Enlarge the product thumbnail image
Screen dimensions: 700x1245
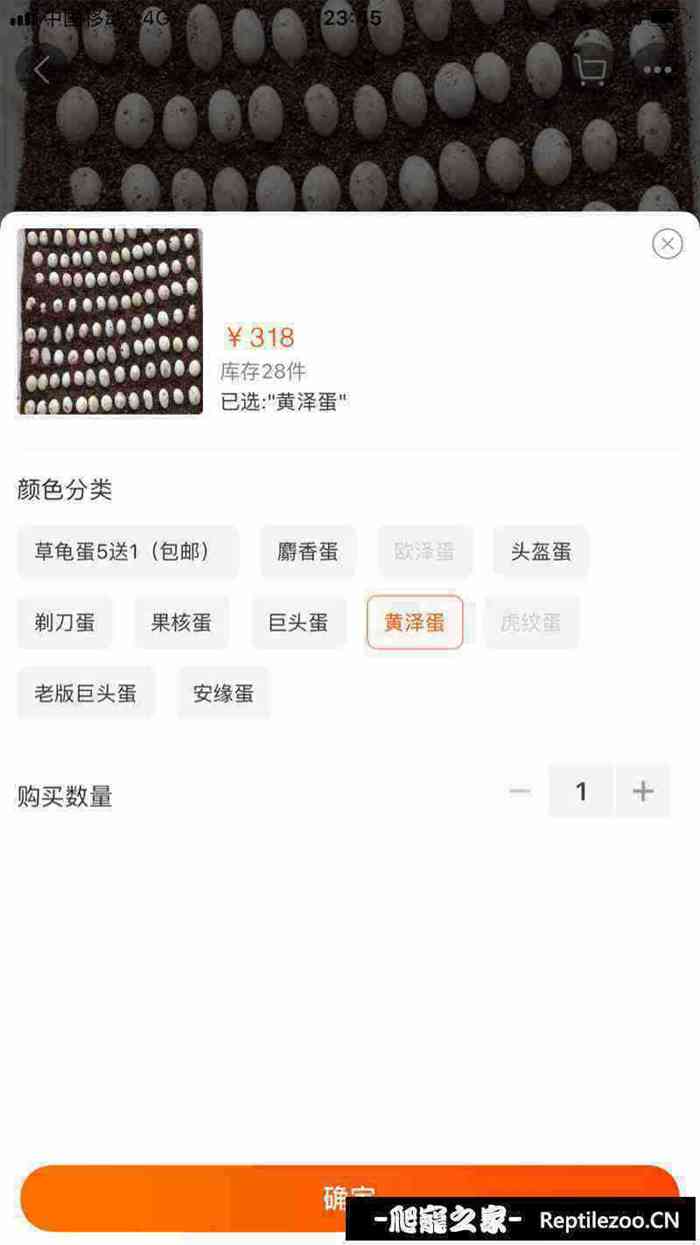110,321
